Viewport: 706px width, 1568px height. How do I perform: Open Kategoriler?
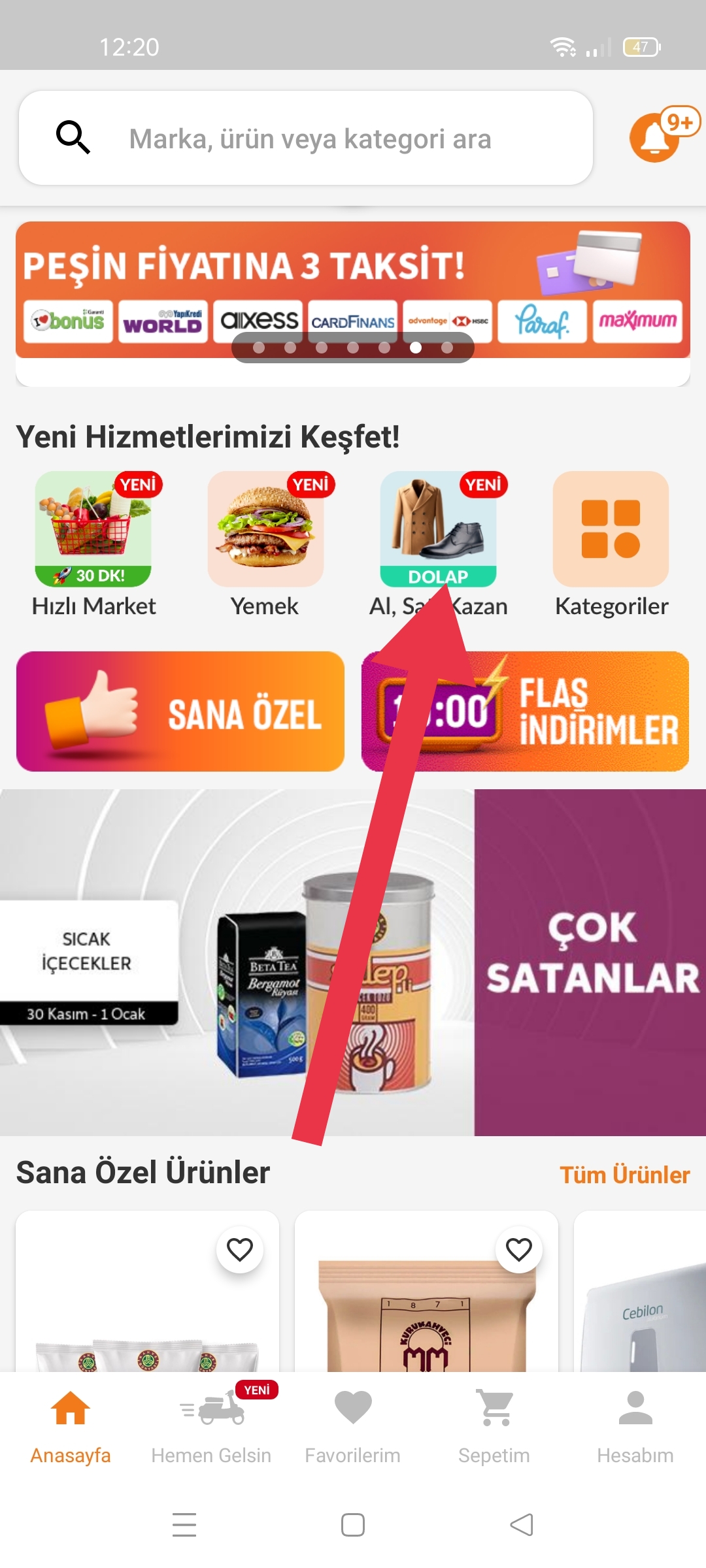(611, 544)
